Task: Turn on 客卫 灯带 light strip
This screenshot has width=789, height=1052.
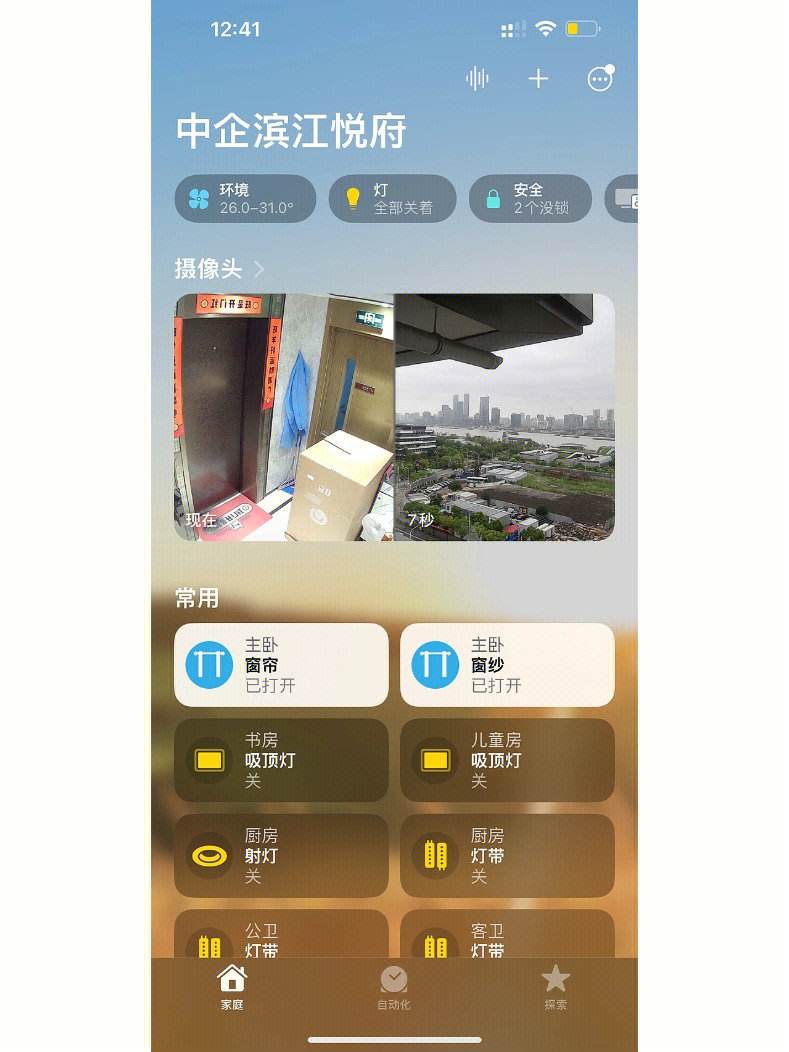Action: 507,936
